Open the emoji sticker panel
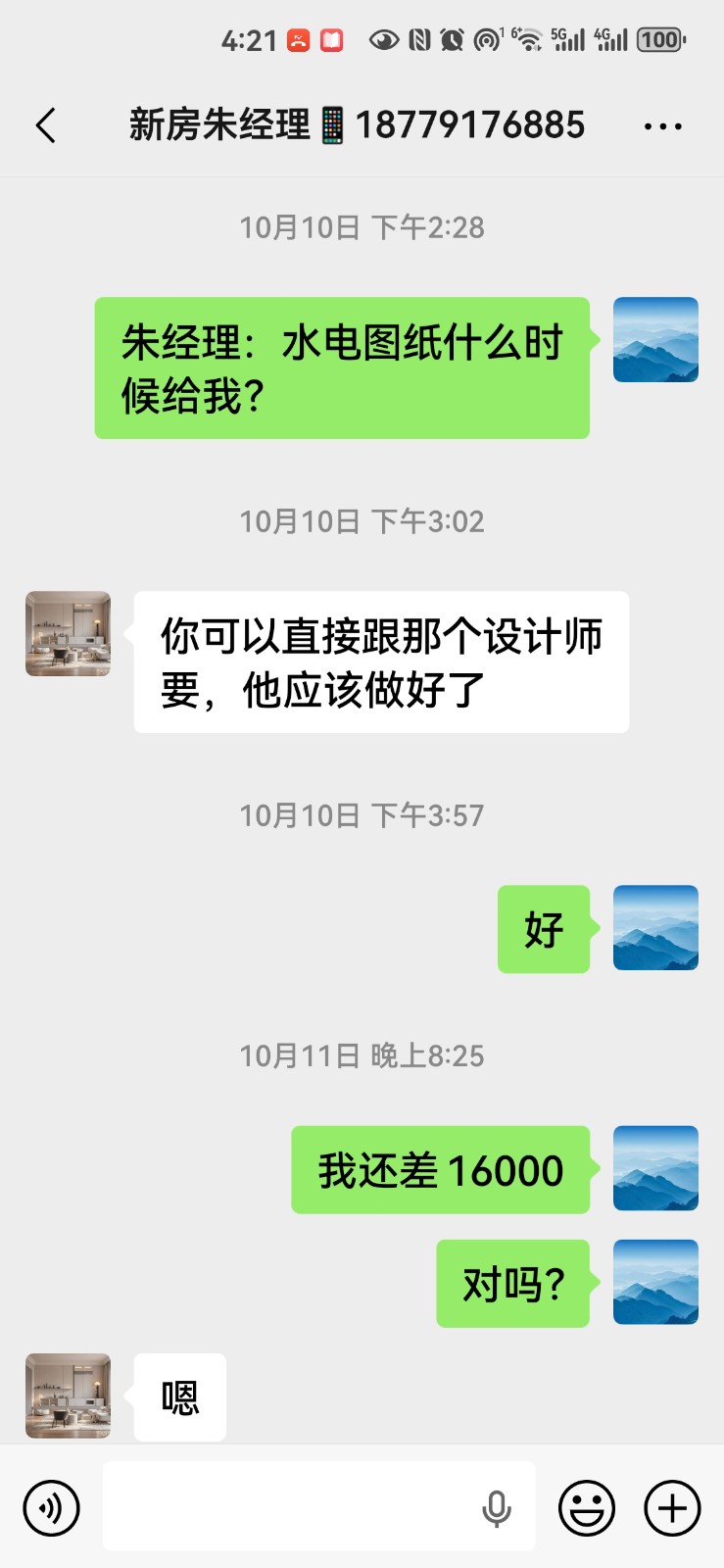 (x=587, y=1507)
